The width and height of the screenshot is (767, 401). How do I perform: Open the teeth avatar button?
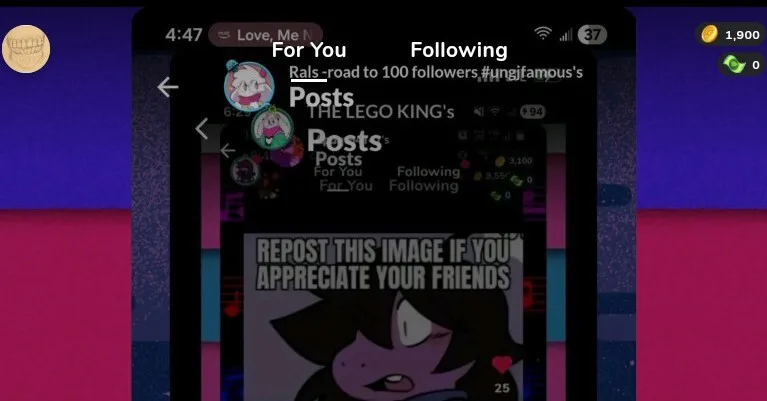(x=26, y=49)
